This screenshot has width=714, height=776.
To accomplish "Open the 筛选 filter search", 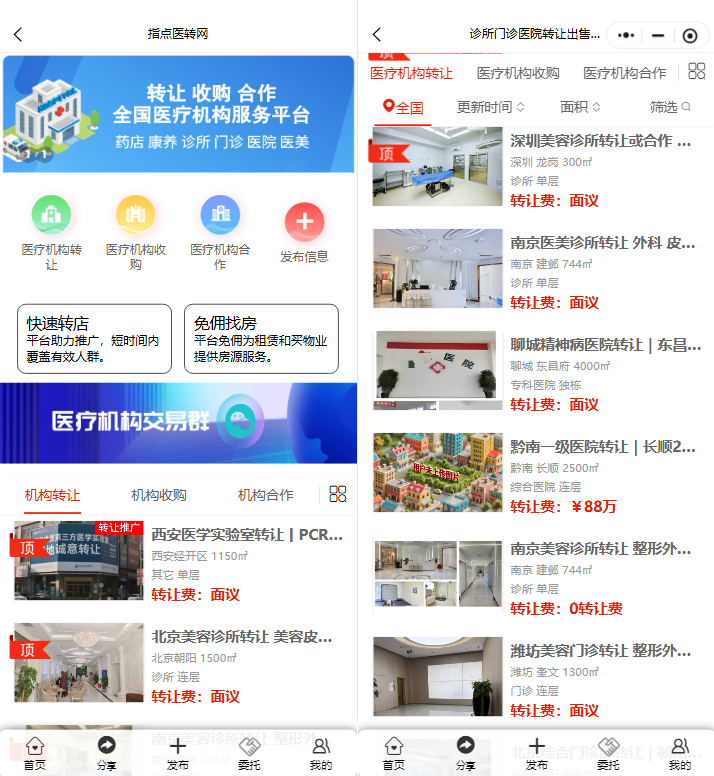I will [x=670, y=107].
